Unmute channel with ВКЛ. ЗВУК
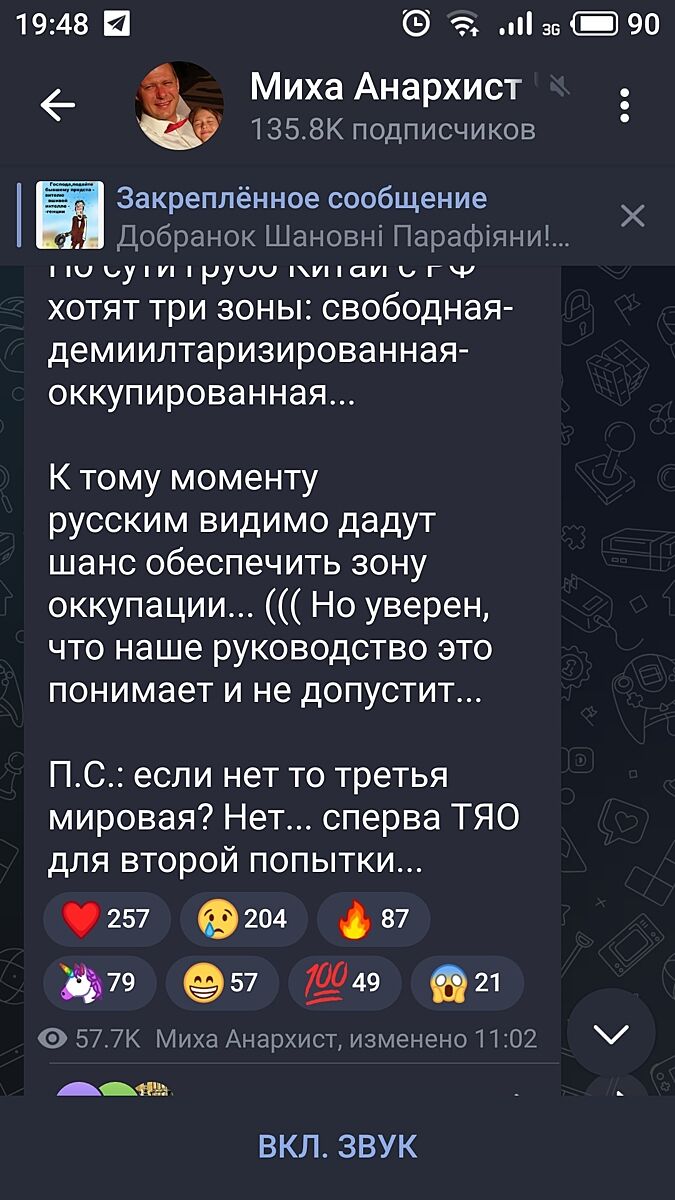Screen dimensions: 675x1200 pyautogui.click(x=337, y=1146)
